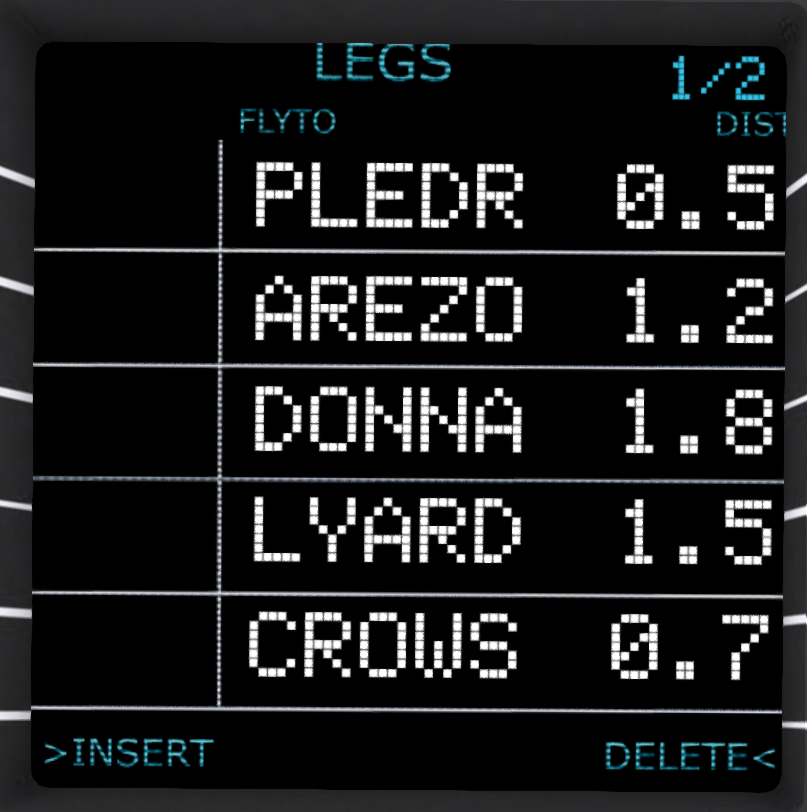Select the INSERT prompt
This screenshot has height=812, width=807.
click(130, 754)
